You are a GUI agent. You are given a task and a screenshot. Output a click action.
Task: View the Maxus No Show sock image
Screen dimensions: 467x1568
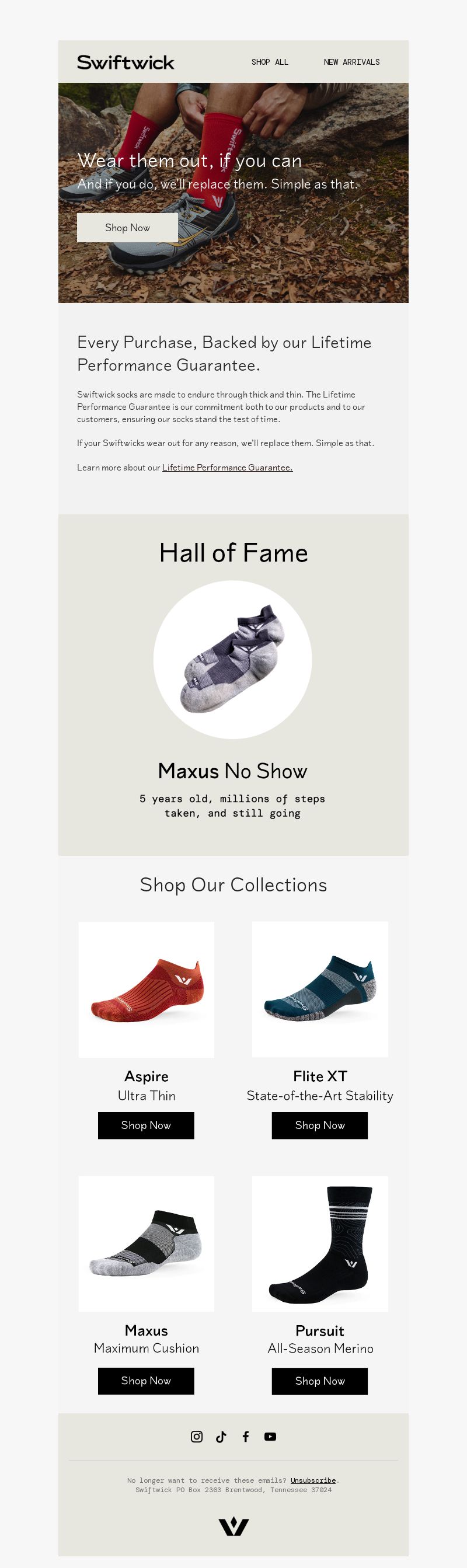(x=232, y=659)
